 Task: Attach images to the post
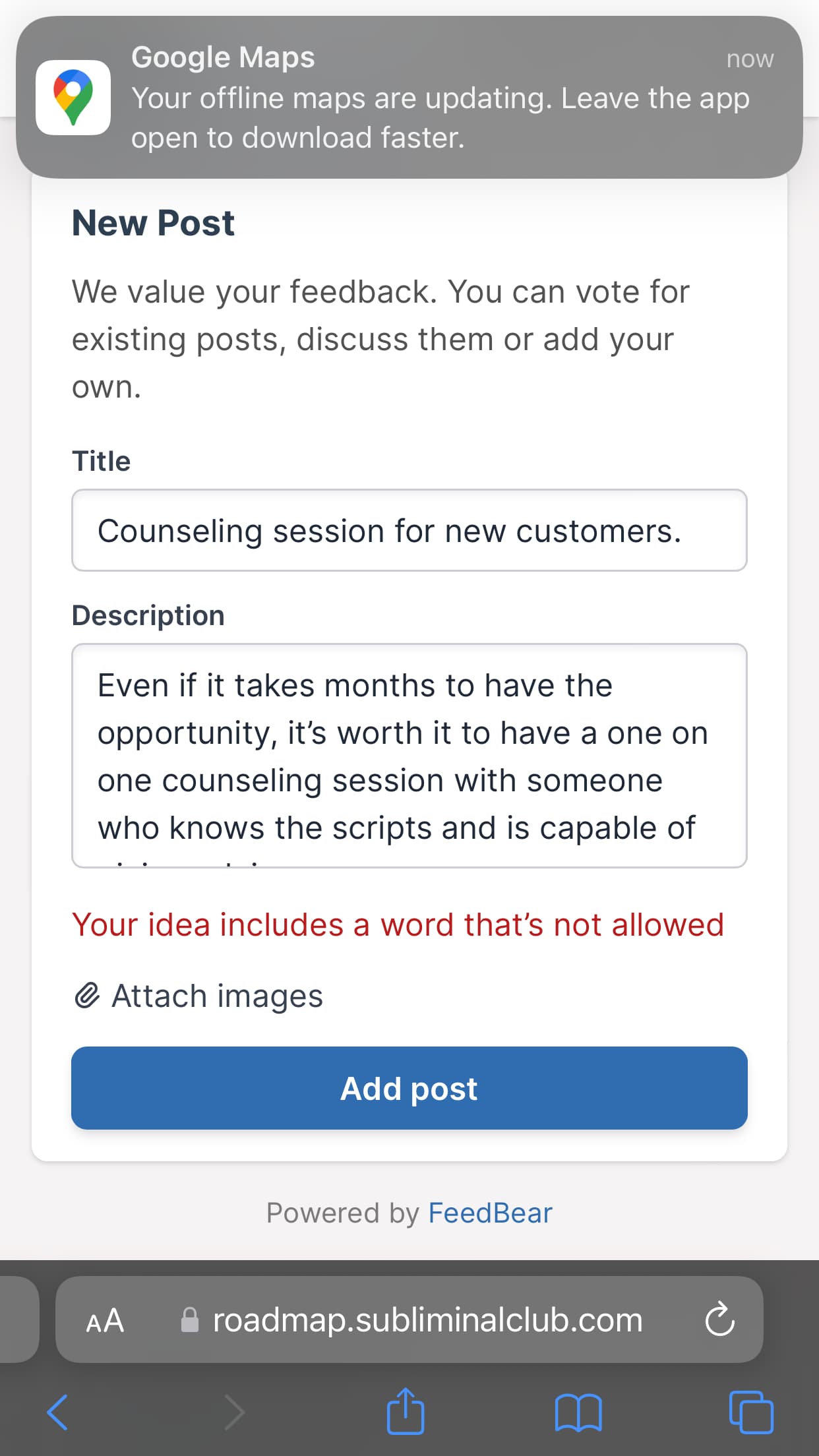(x=198, y=996)
